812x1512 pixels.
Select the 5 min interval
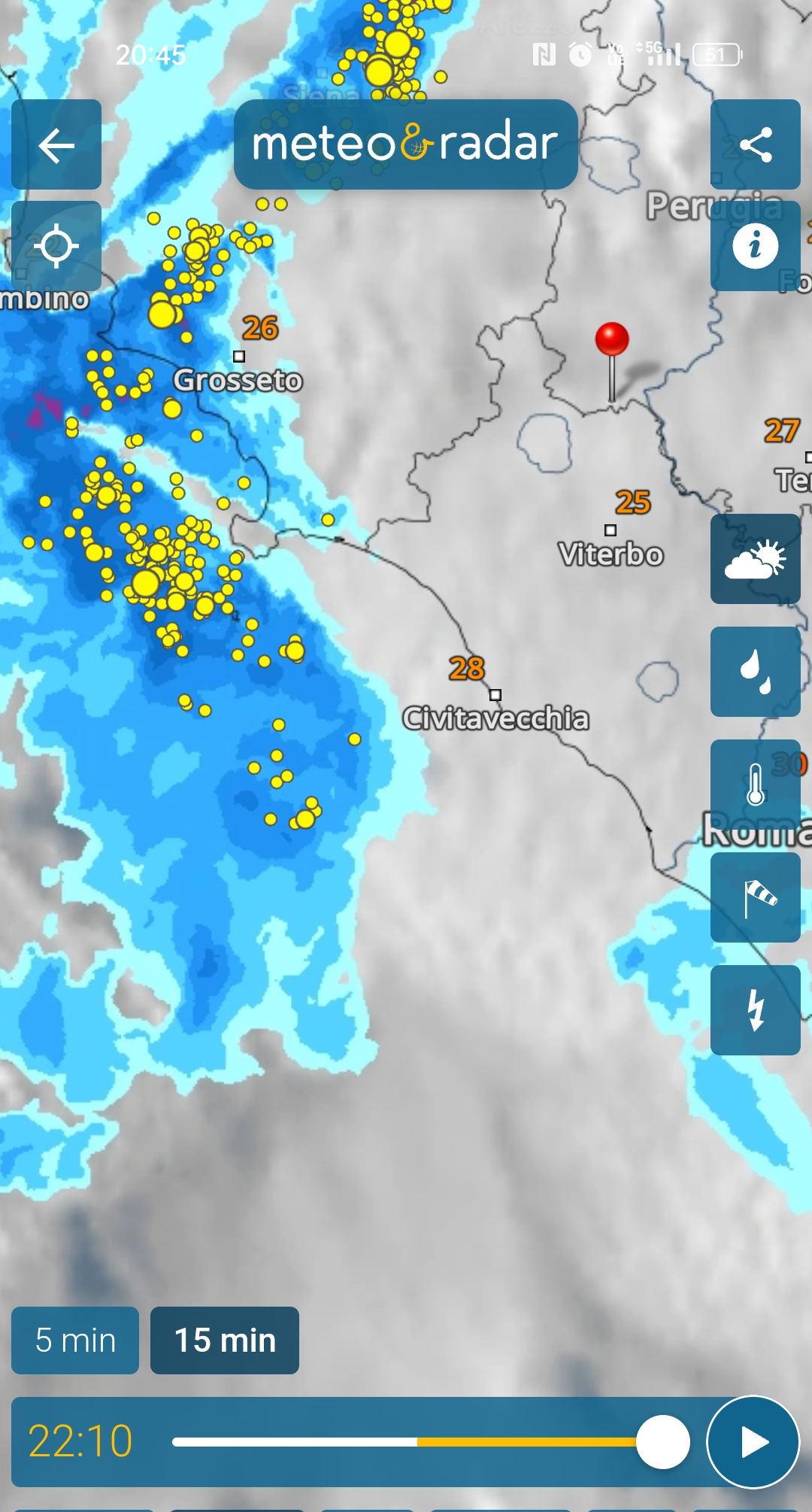point(75,1340)
